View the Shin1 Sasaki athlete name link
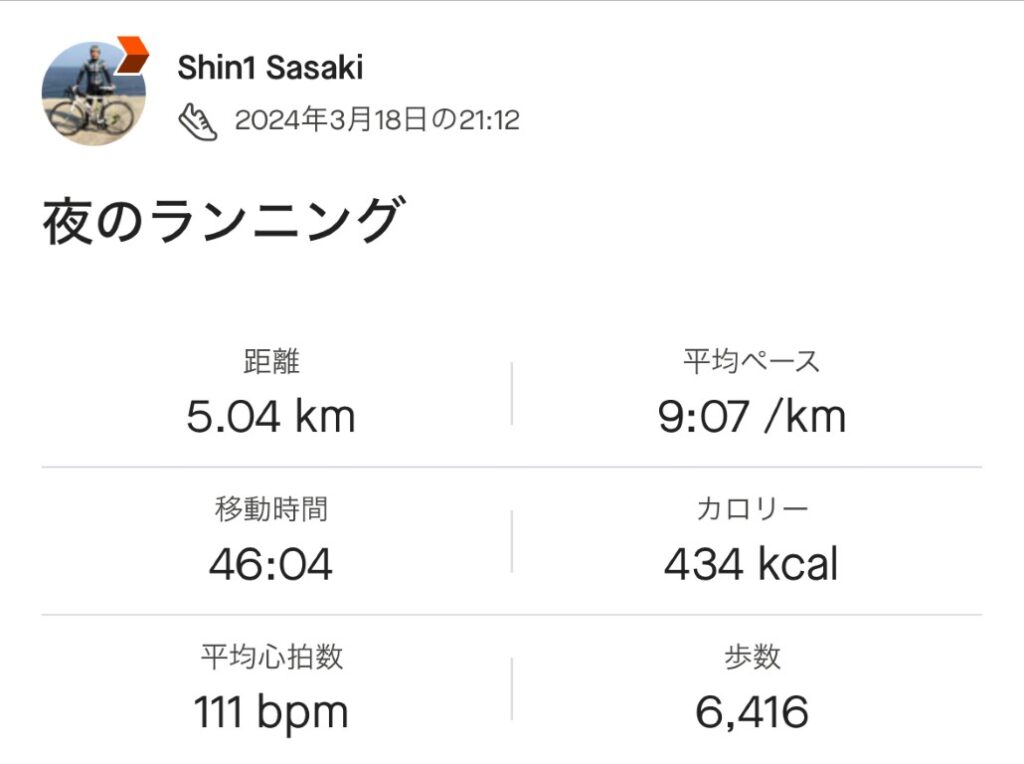1024x764 pixels. click(x=270, y=68)
